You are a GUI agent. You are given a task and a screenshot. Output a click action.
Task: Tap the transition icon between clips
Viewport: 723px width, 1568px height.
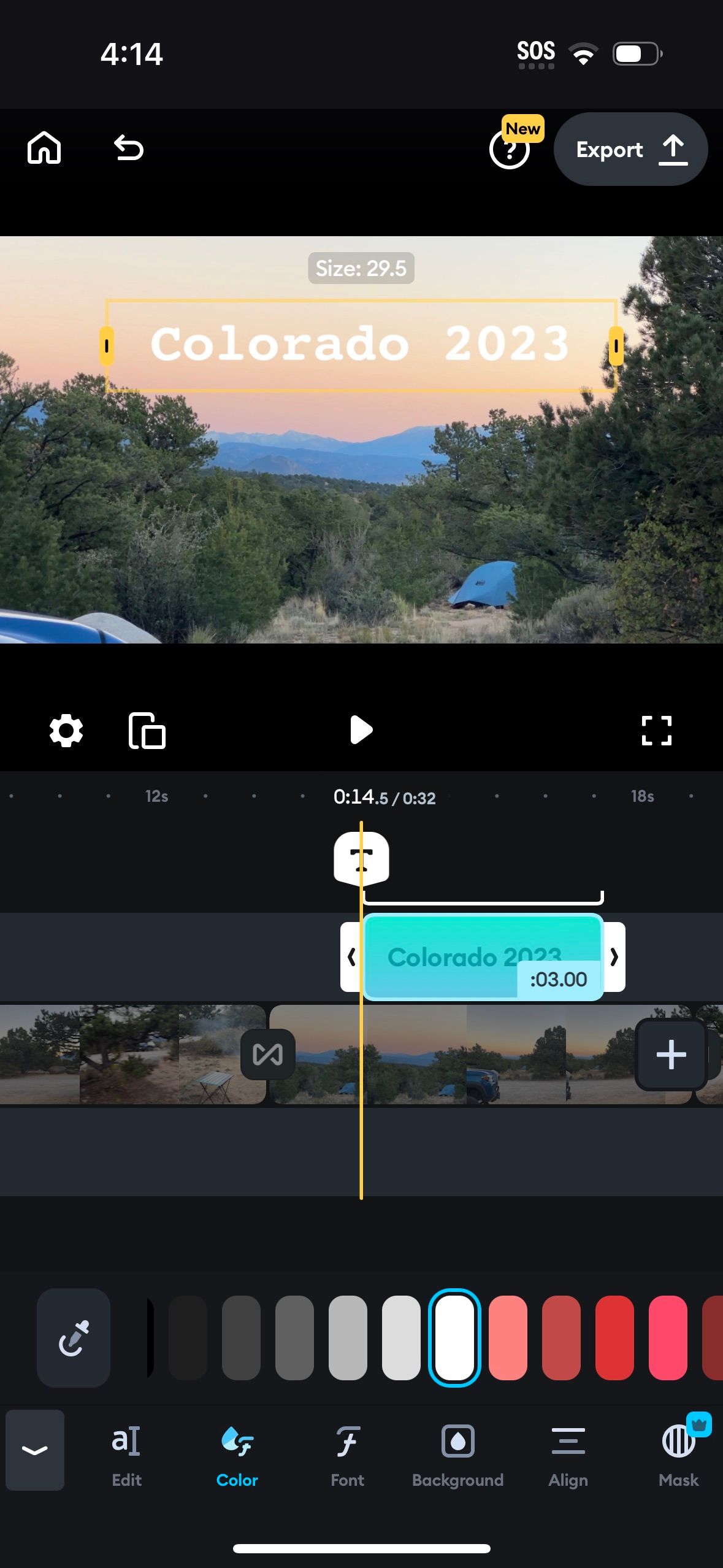pyautogui.click(x=268, y=1055)
